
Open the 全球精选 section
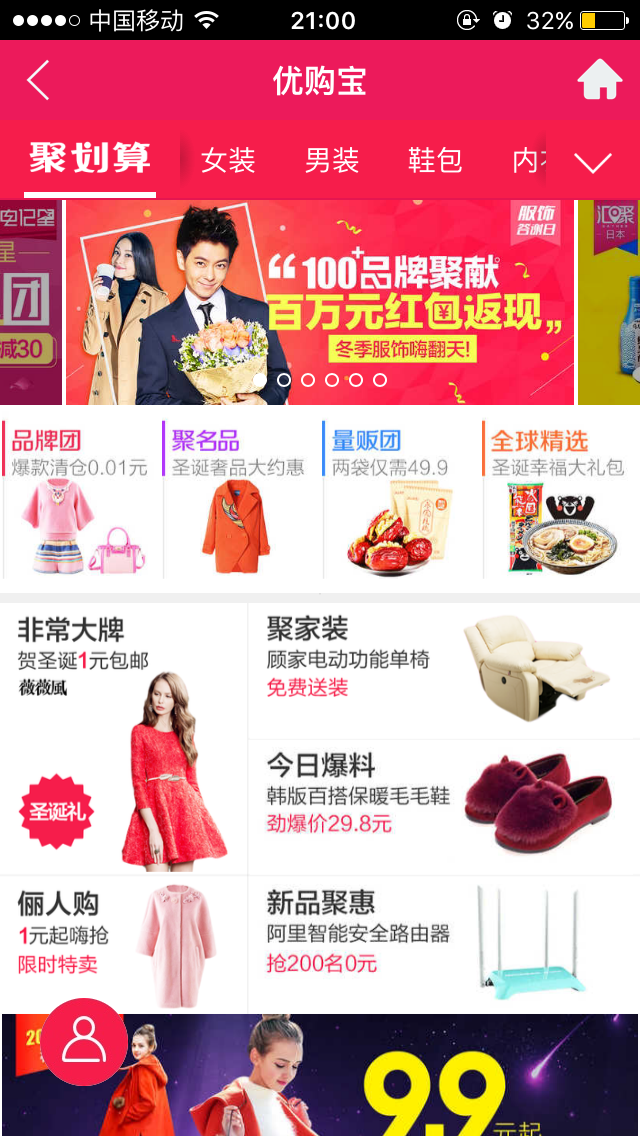[x=561, y=500]
